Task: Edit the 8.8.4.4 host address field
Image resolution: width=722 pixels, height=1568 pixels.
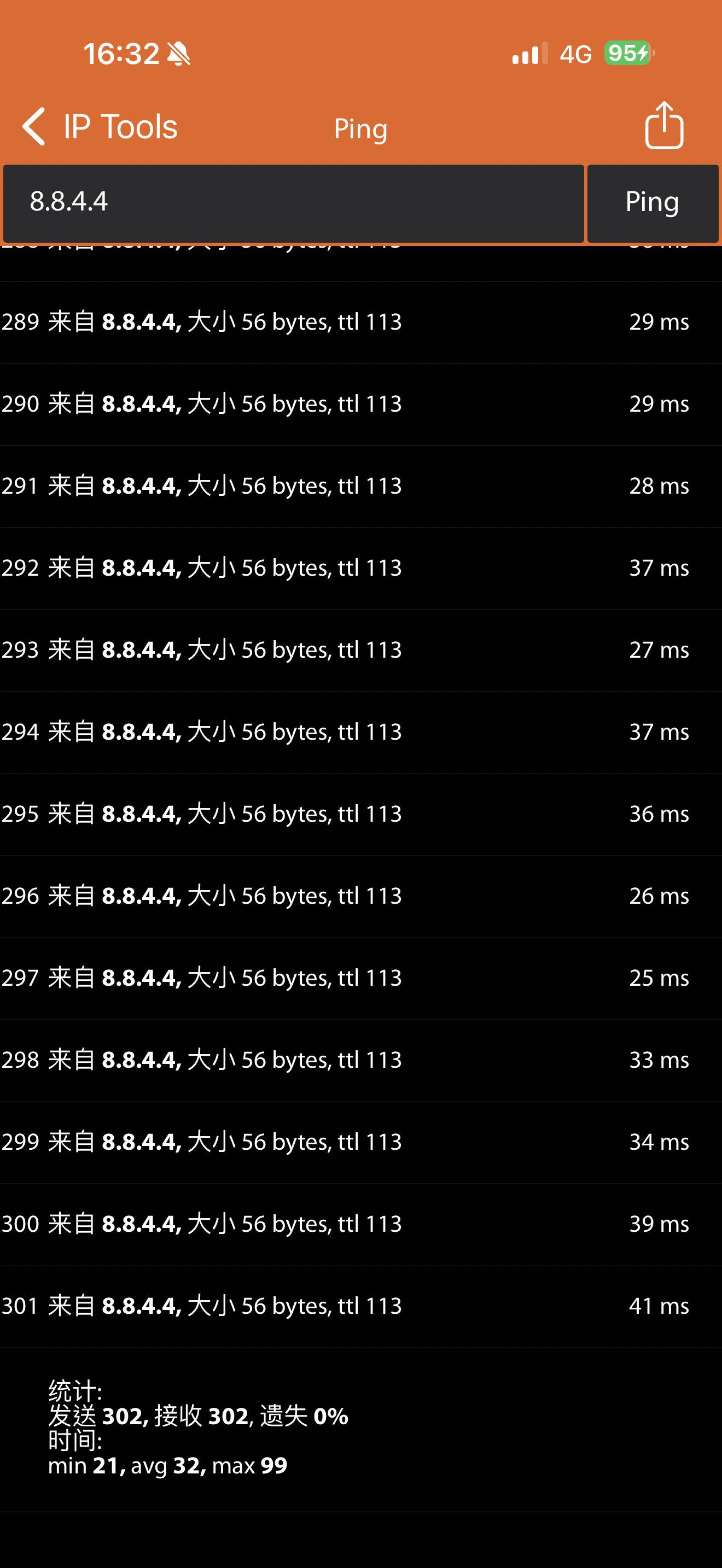Action: (x=293, y=202)
